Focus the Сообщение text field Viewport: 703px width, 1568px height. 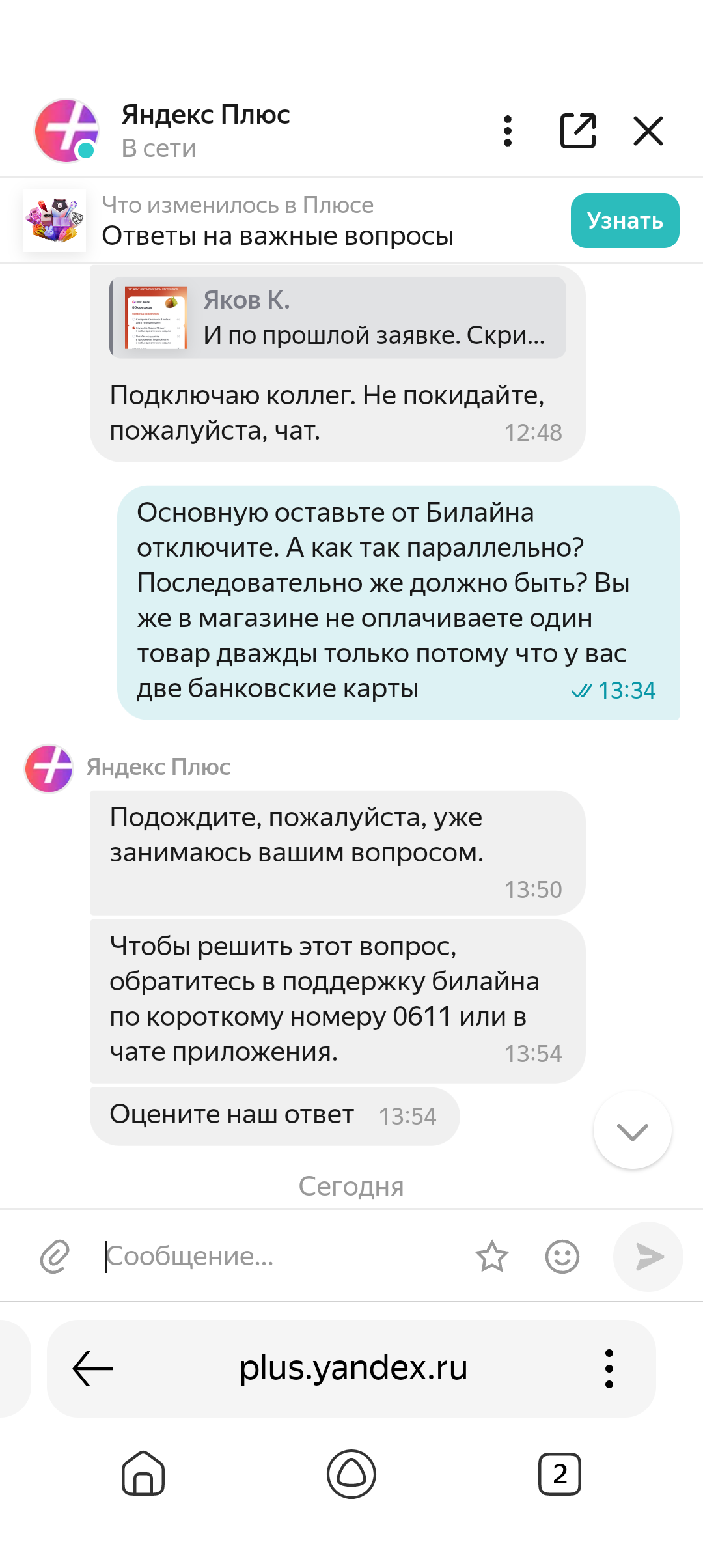280,1256
